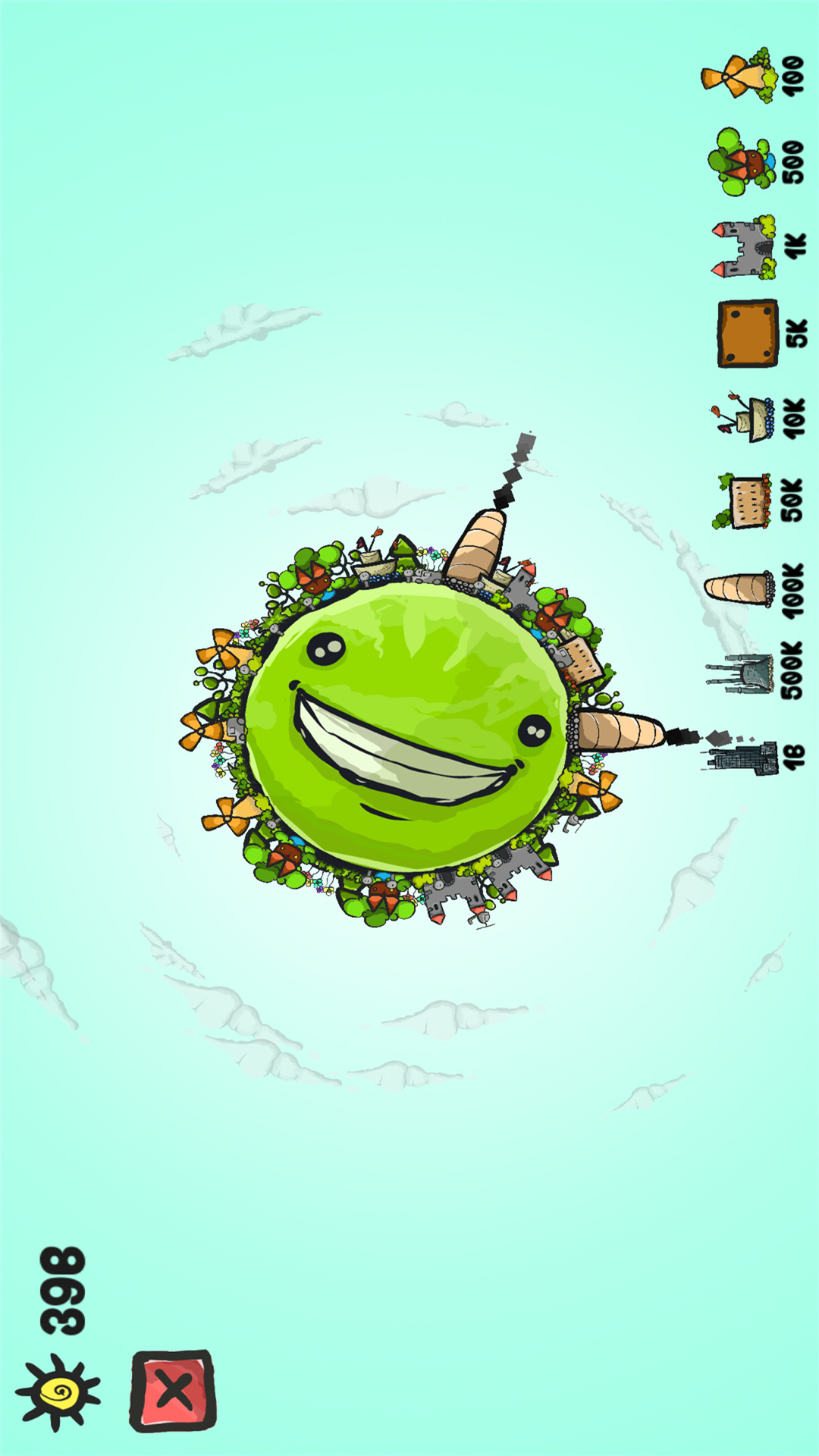Pick the brown crate for 5K
Image resolution: width=819 pixels, height=1456 pixels.
tap(748, 334)
